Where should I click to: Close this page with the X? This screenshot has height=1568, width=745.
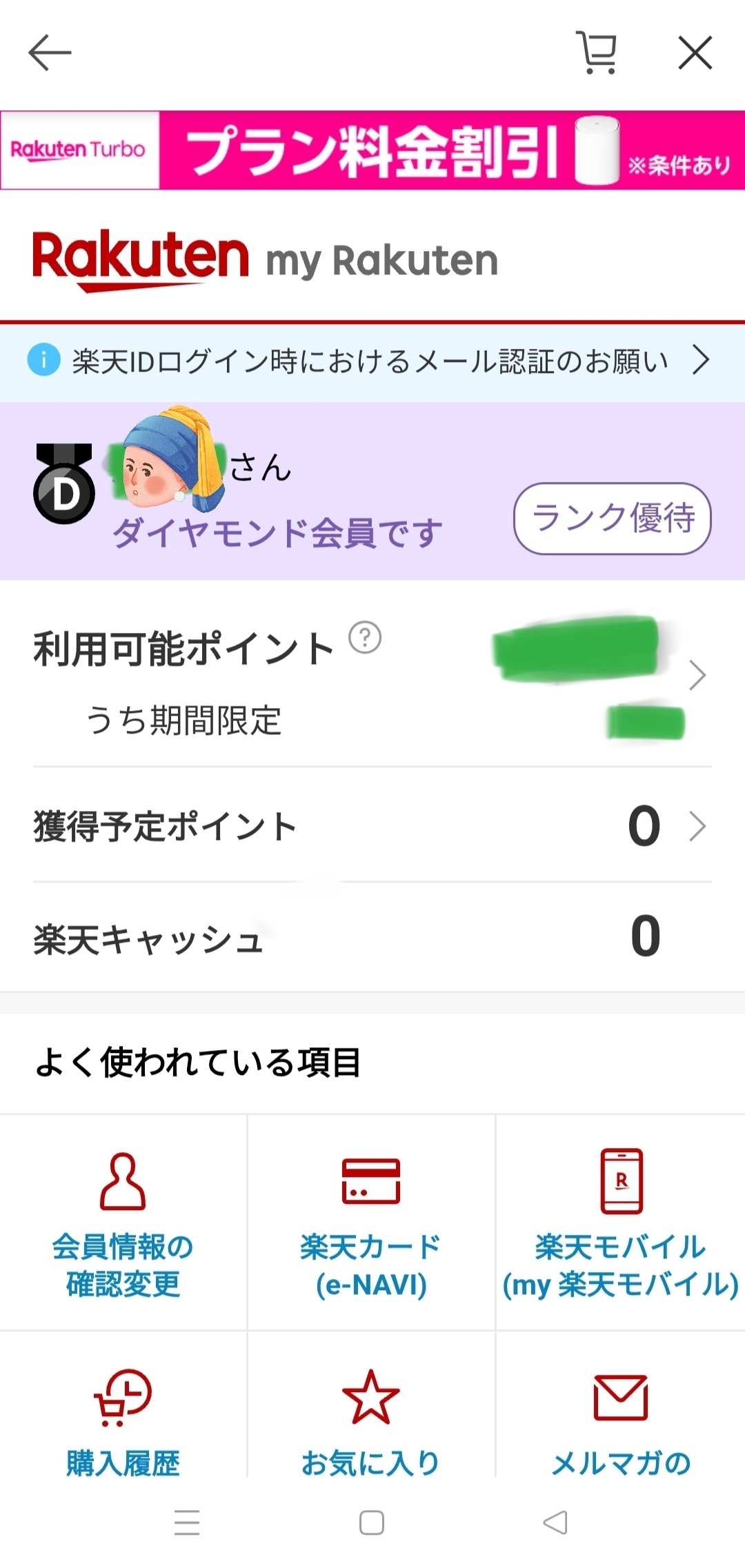tap(695, 53)
